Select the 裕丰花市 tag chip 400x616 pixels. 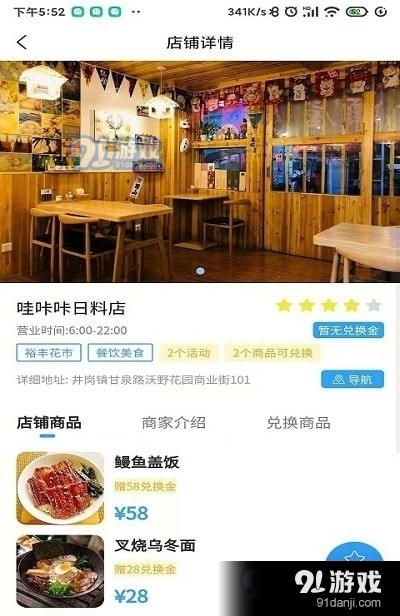[49, 352]
